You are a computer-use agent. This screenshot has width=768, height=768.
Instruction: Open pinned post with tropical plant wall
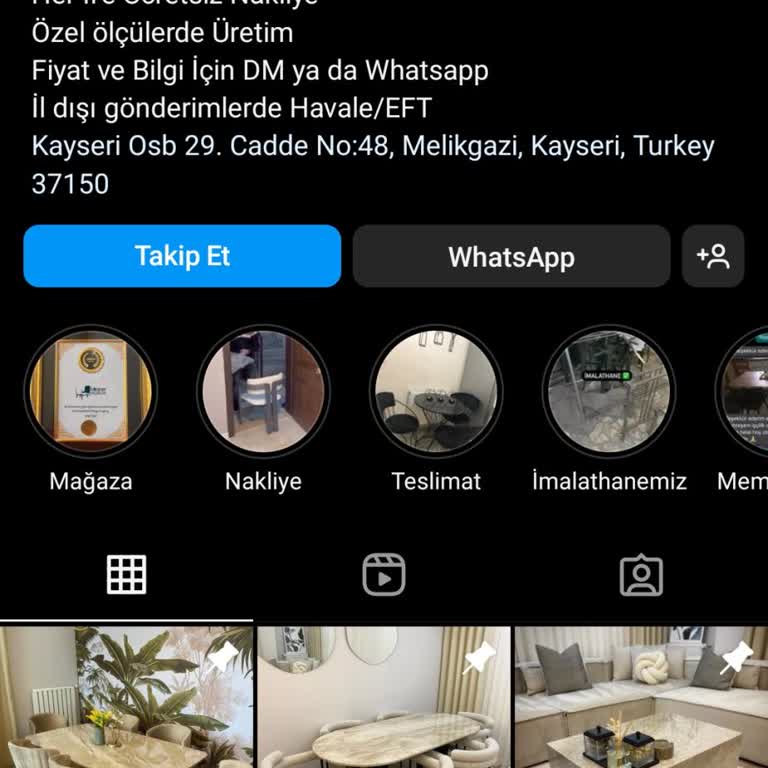[127, 698]
